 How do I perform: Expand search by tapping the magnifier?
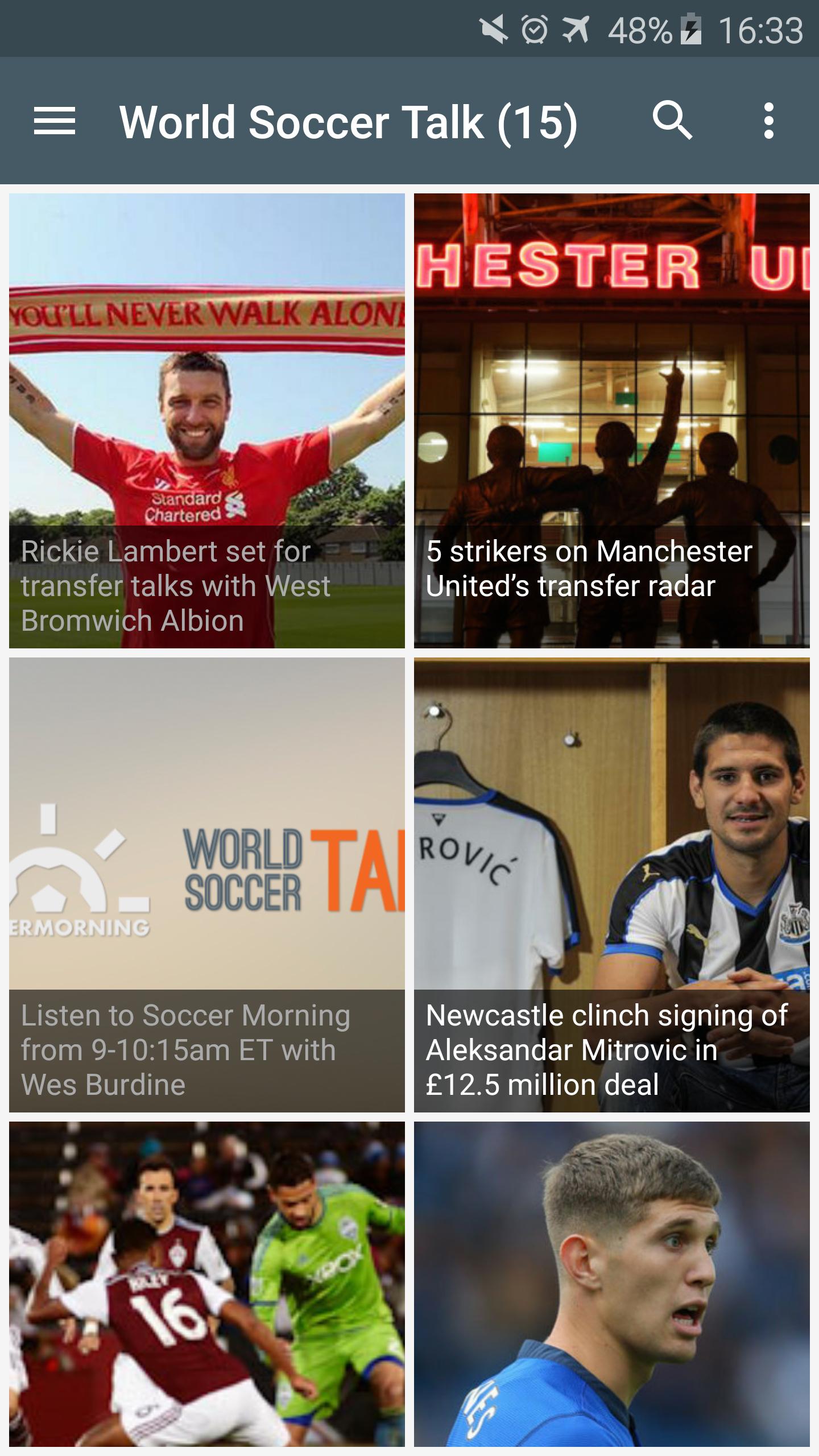coord(675,121)
